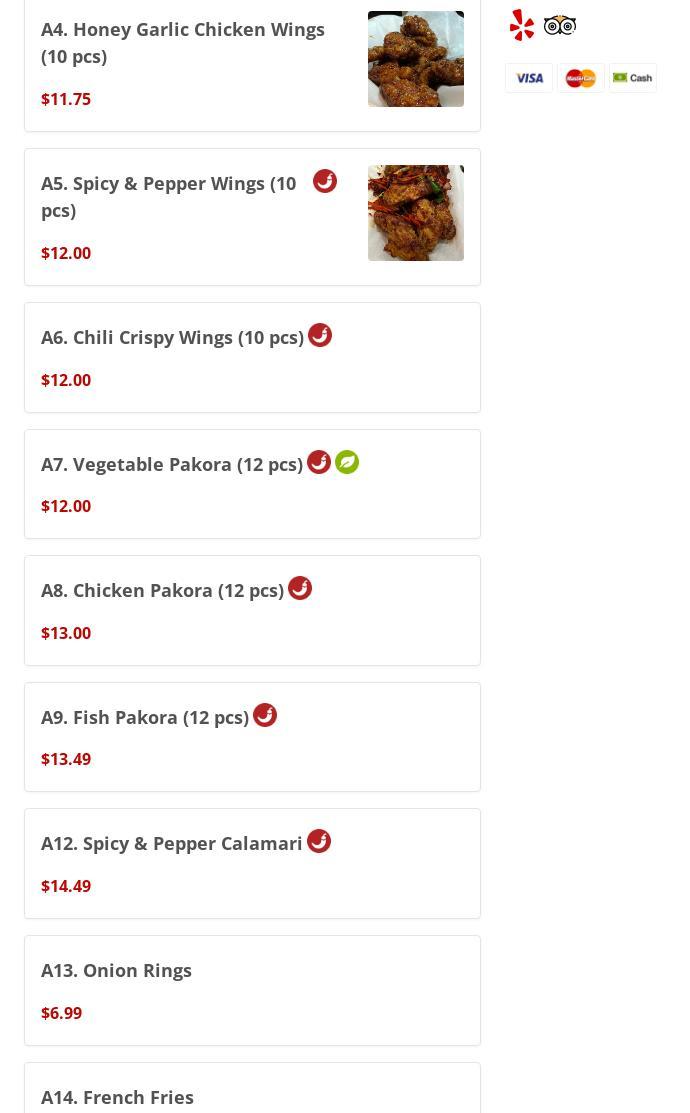Open A7 Vegetable Pakora item
690x1113 pixels.
(x=172, y=465)
